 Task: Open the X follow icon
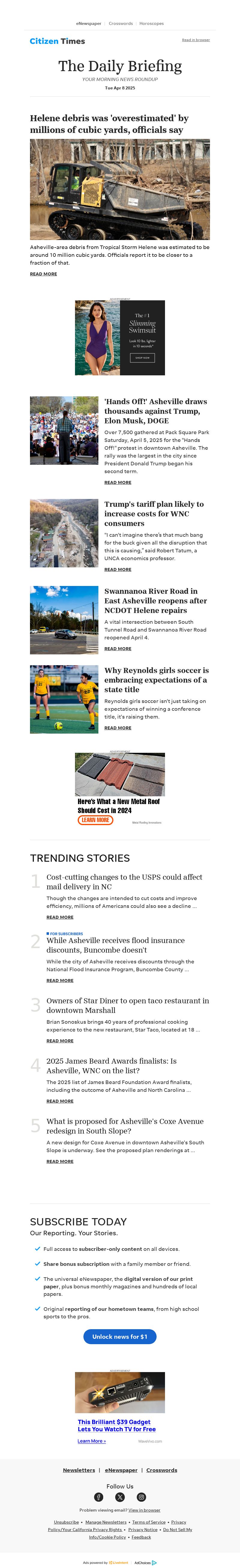[120, 1497]
